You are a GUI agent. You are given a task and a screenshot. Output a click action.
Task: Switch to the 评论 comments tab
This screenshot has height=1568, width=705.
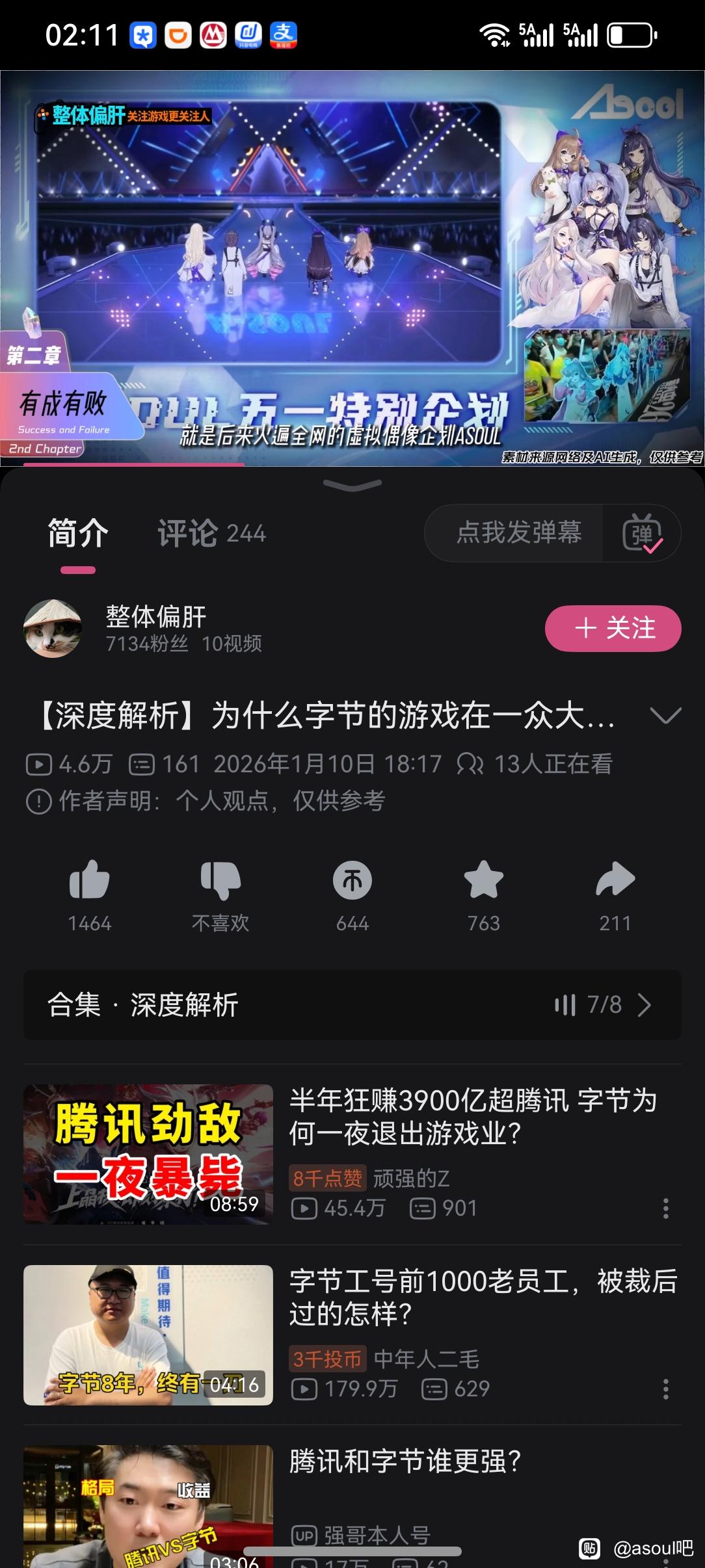211,534
